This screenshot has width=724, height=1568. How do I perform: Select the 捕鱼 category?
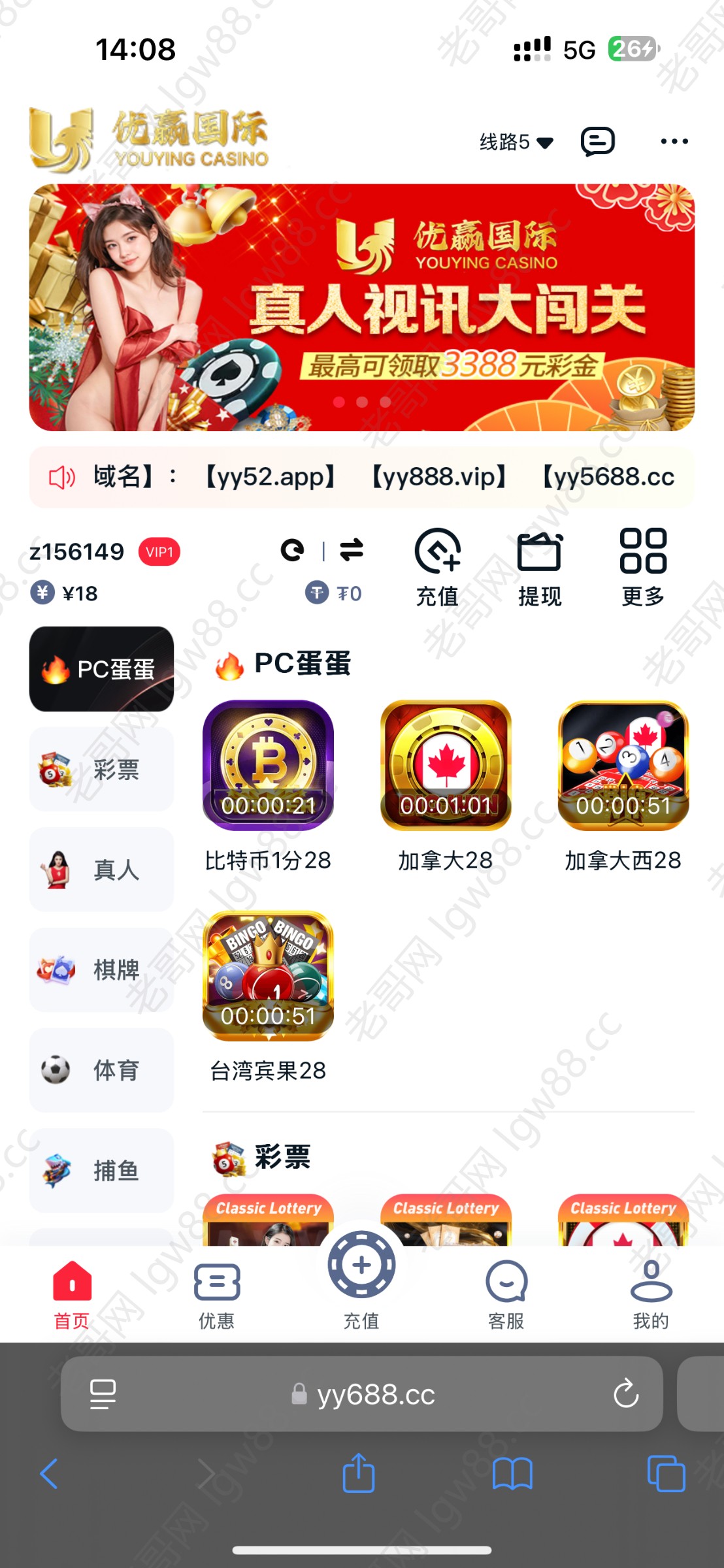(x=101, y=1170)
